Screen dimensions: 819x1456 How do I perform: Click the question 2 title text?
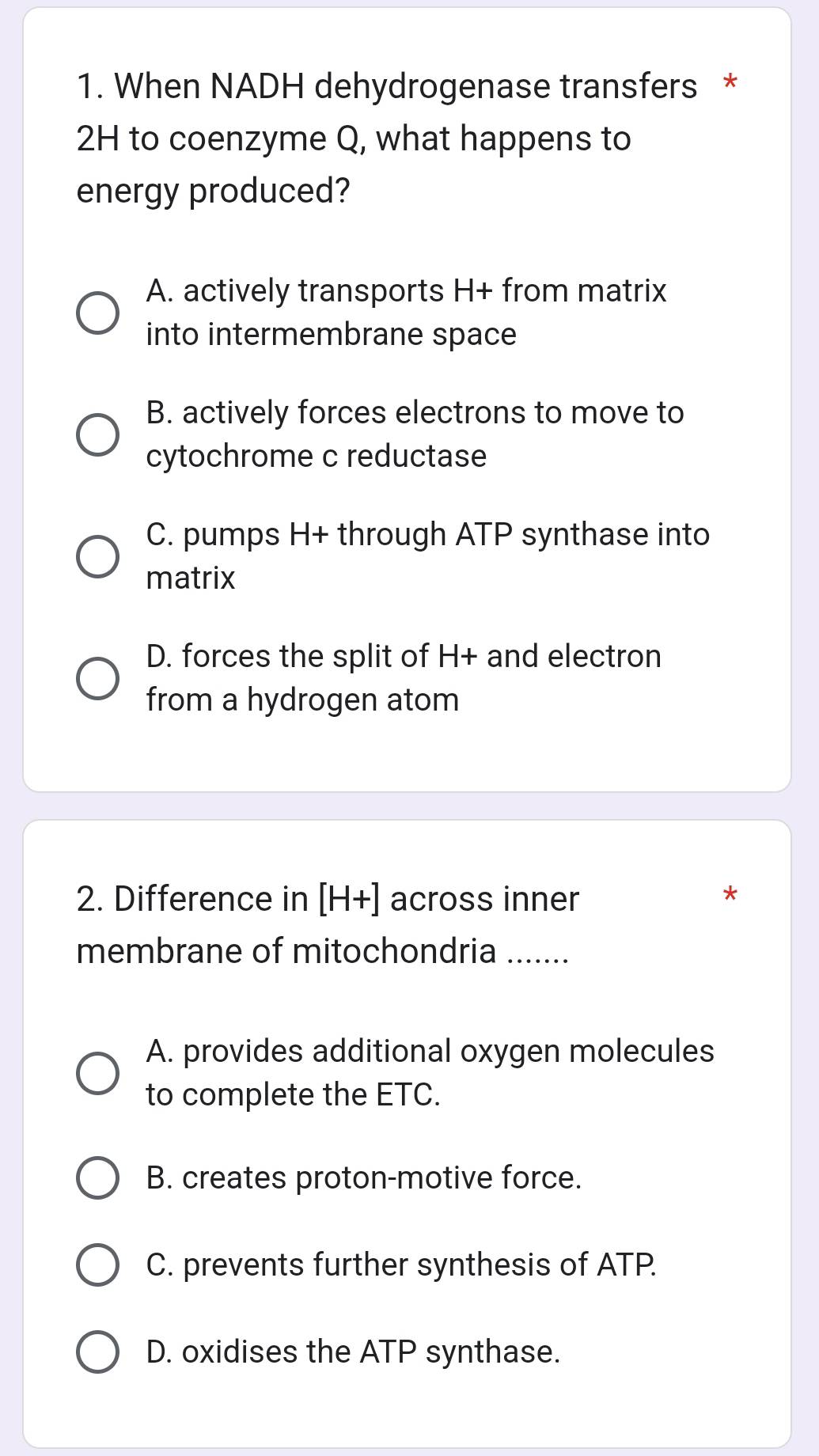(324, 923)
